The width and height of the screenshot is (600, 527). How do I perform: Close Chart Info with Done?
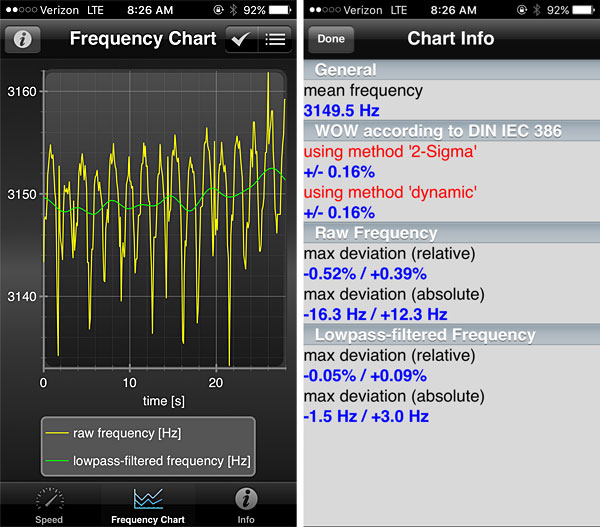point(331,40)
